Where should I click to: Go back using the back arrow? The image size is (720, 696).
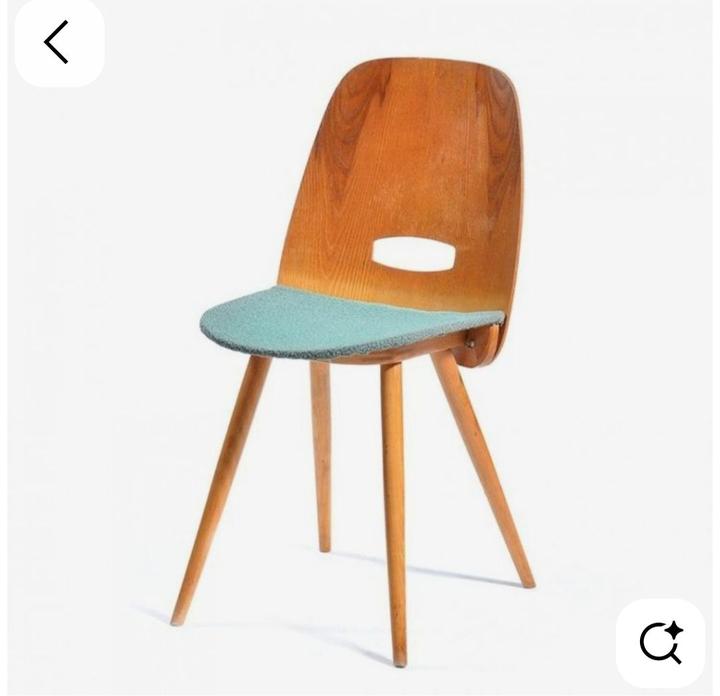[x=57, y=42]
